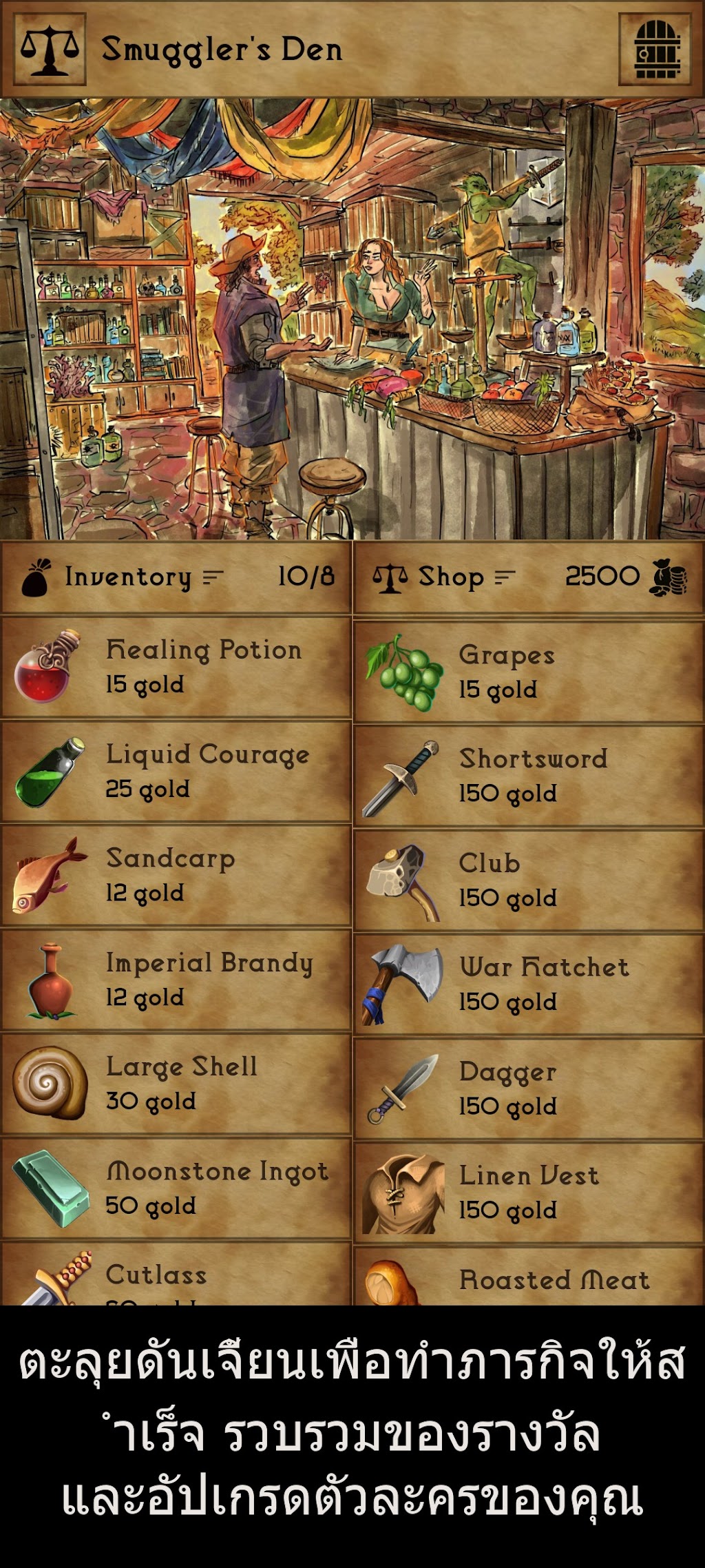705x1568 pixels.
Task: Select the Dagger in the shop
Action: [x=528, y=1089]
